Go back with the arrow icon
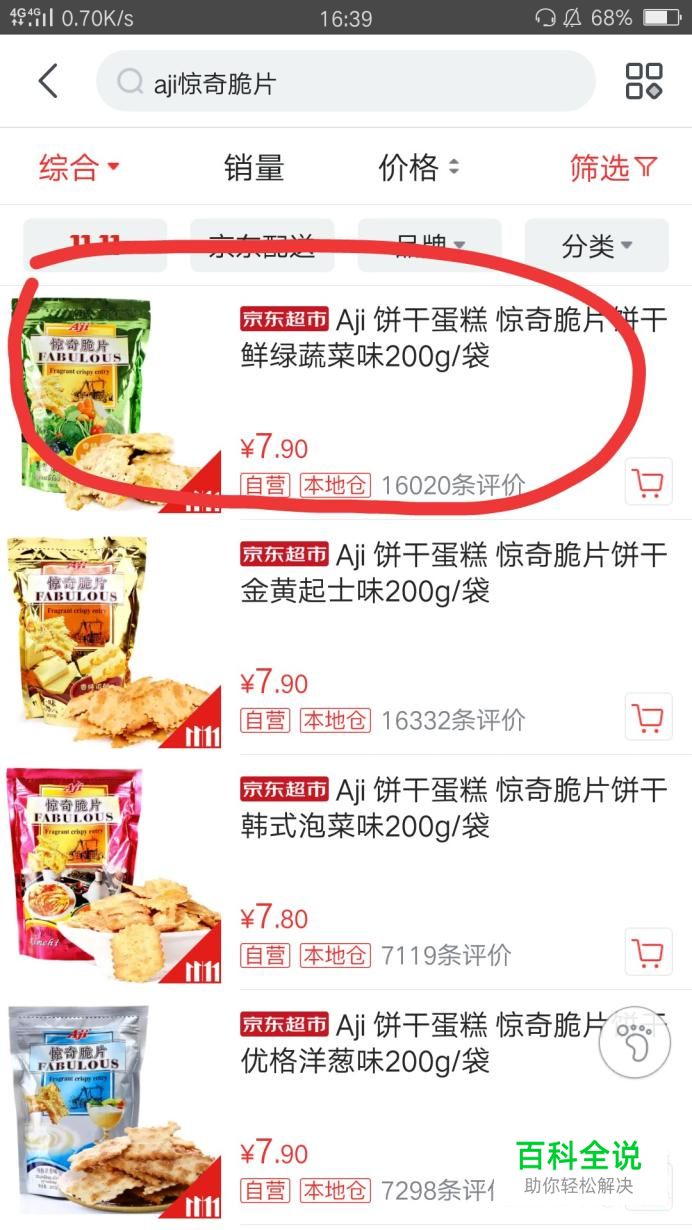The width and height of the screenshot is (692, 1230). (48, 81)
